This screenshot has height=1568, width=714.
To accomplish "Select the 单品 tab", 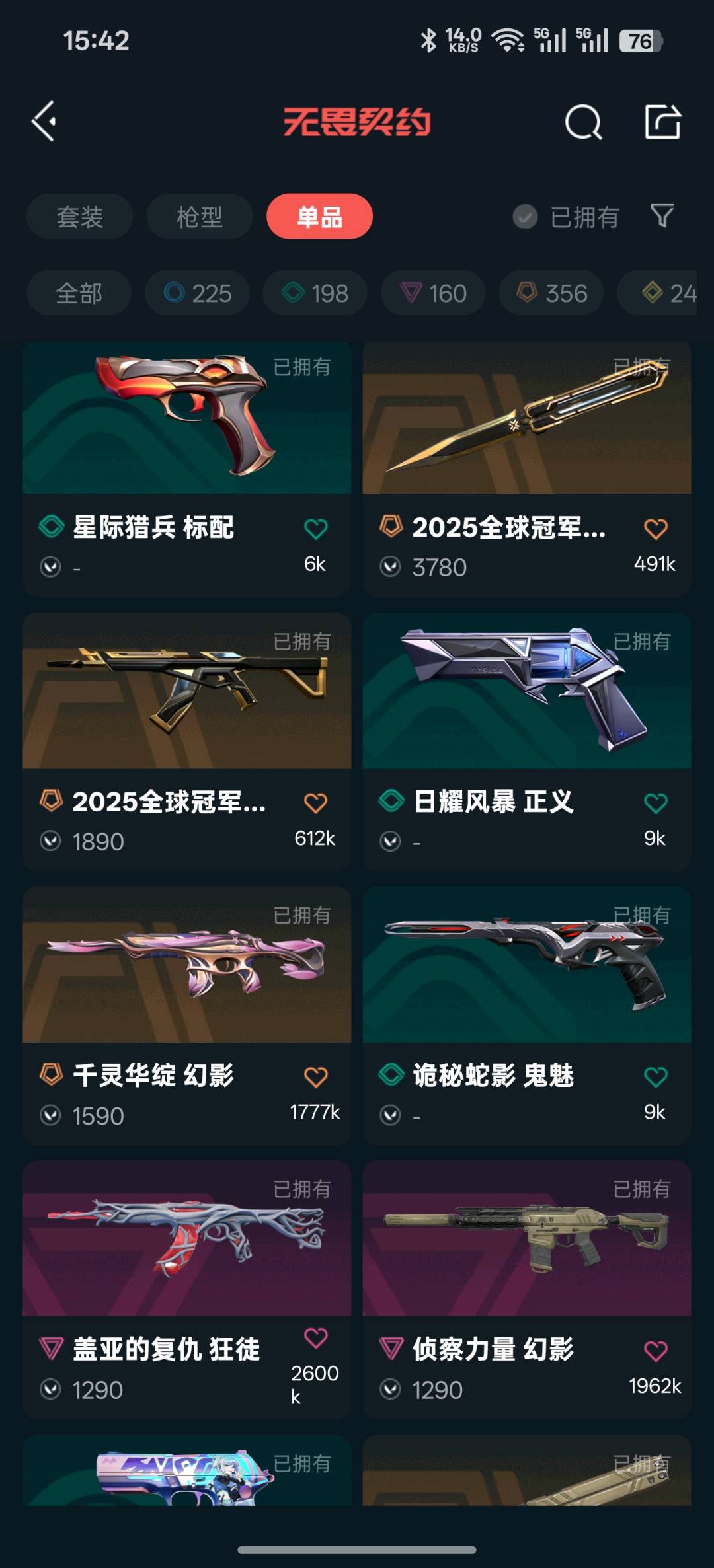I will click(x=319, y=217).
